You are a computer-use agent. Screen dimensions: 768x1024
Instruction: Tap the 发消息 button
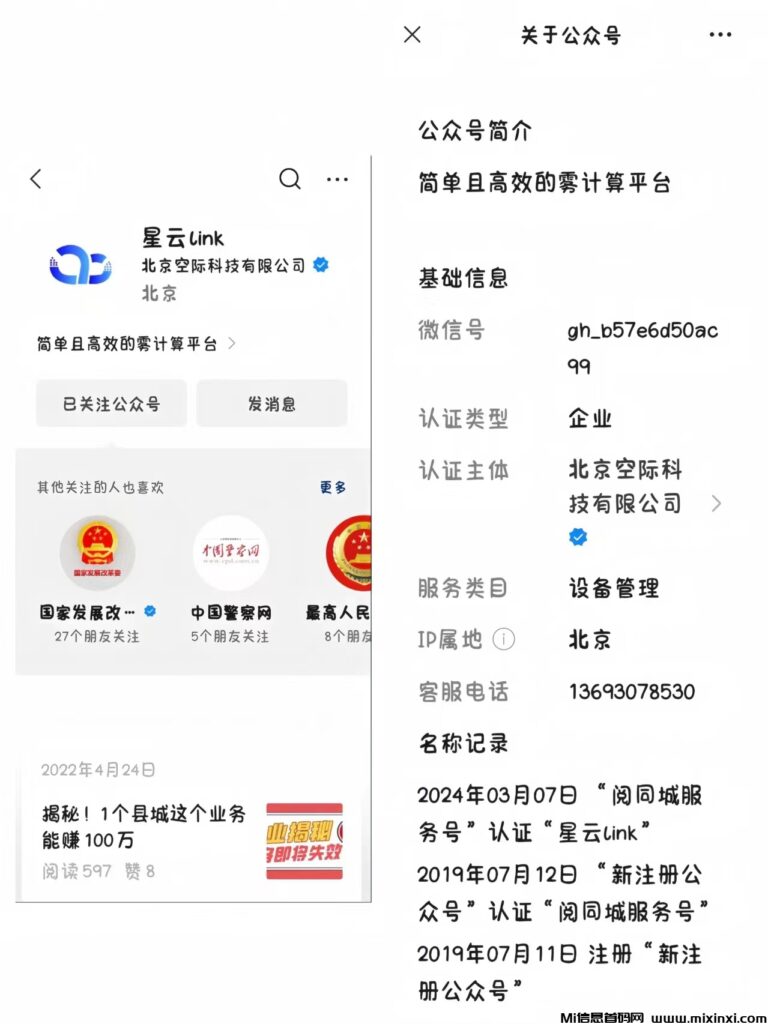(x=271, y=403)
